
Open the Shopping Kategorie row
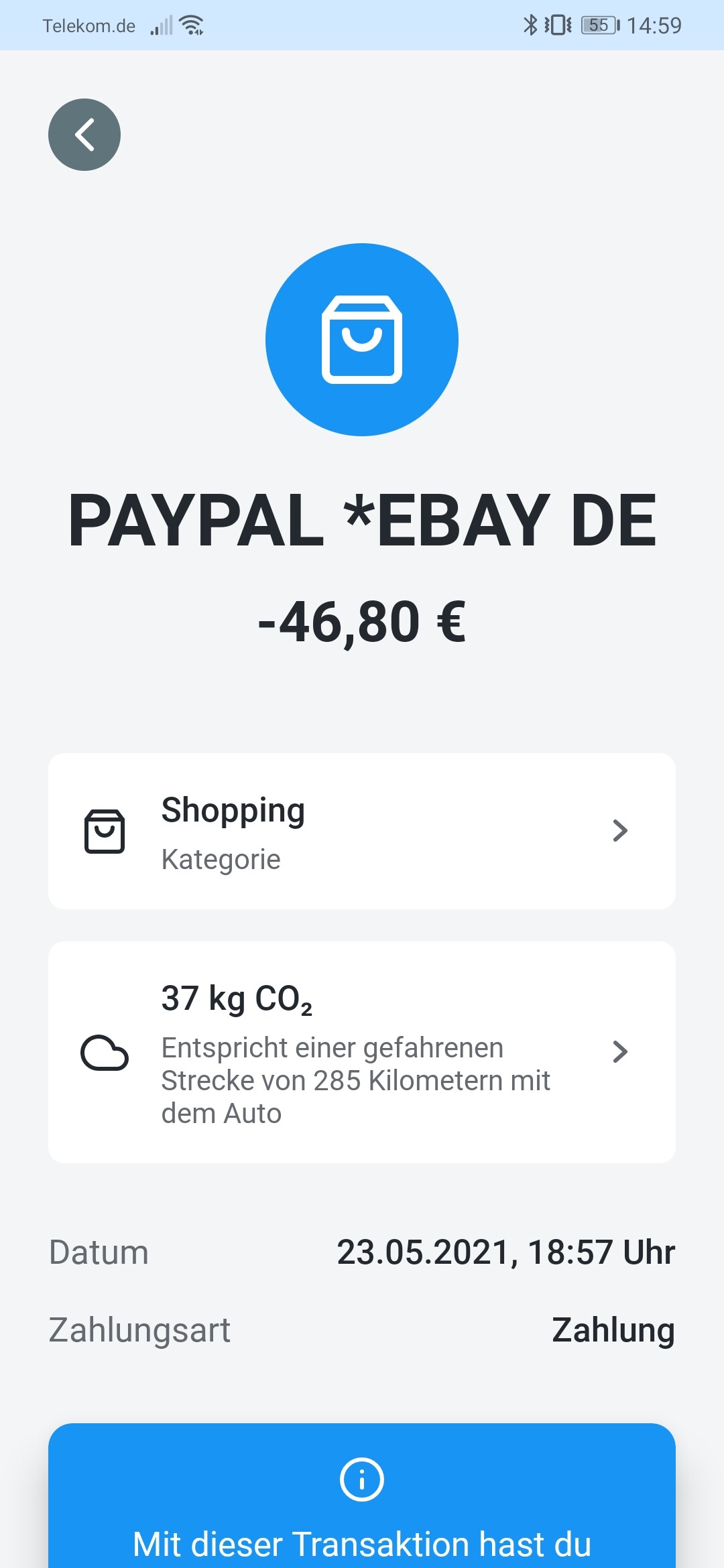click(x=362, y=831)
